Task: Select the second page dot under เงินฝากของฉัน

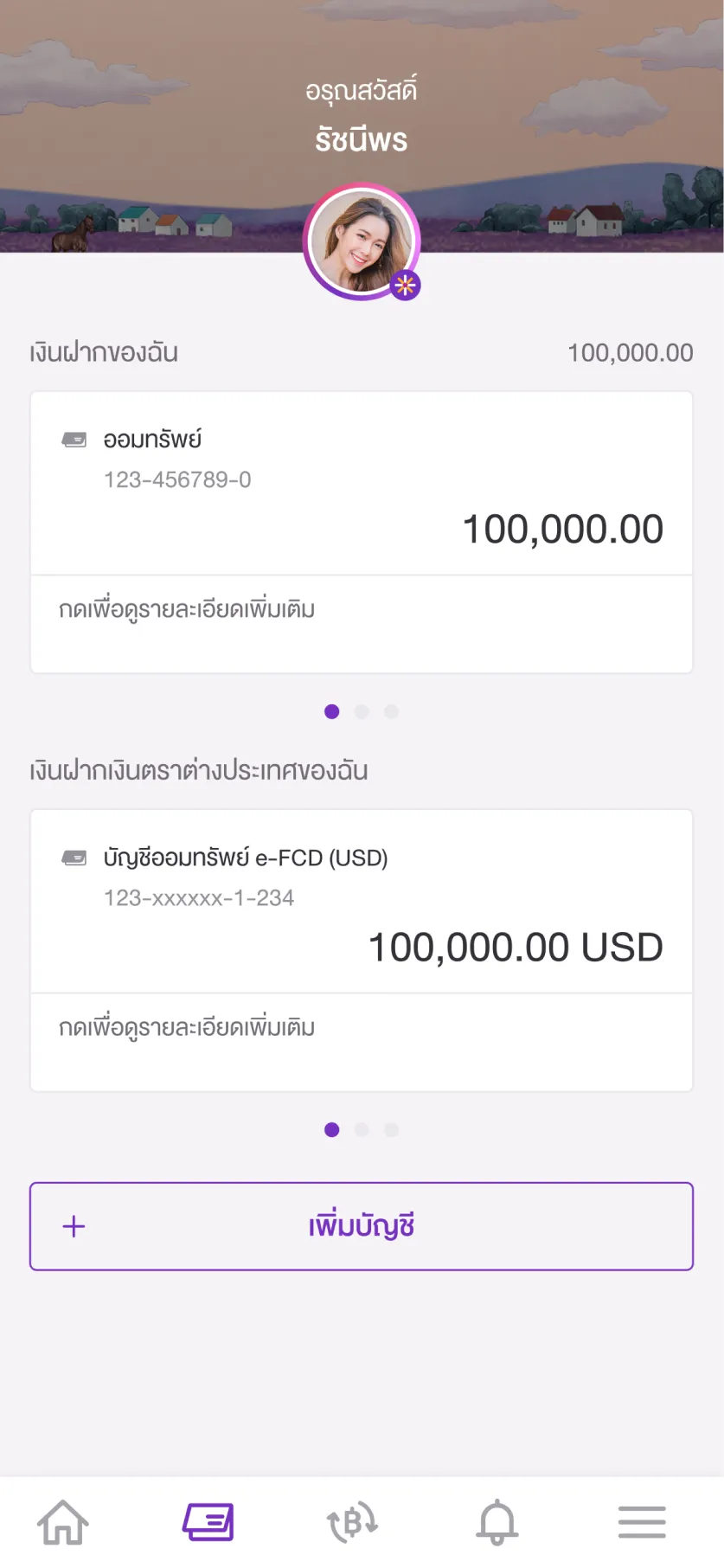Action: point(362,711)
